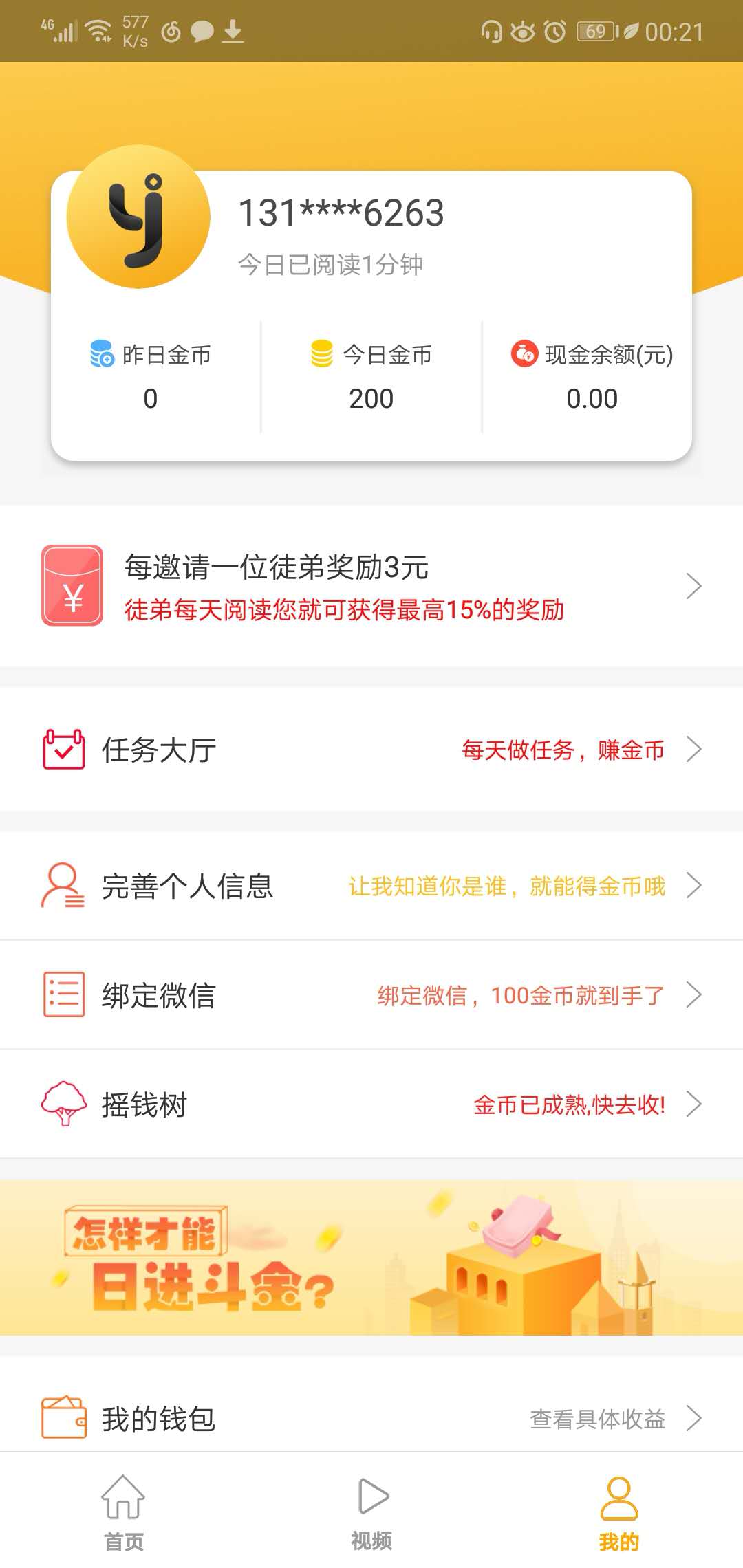The image size is (743, 1568).
Task: Open the 视频 tab
Action: [371, 1513]
